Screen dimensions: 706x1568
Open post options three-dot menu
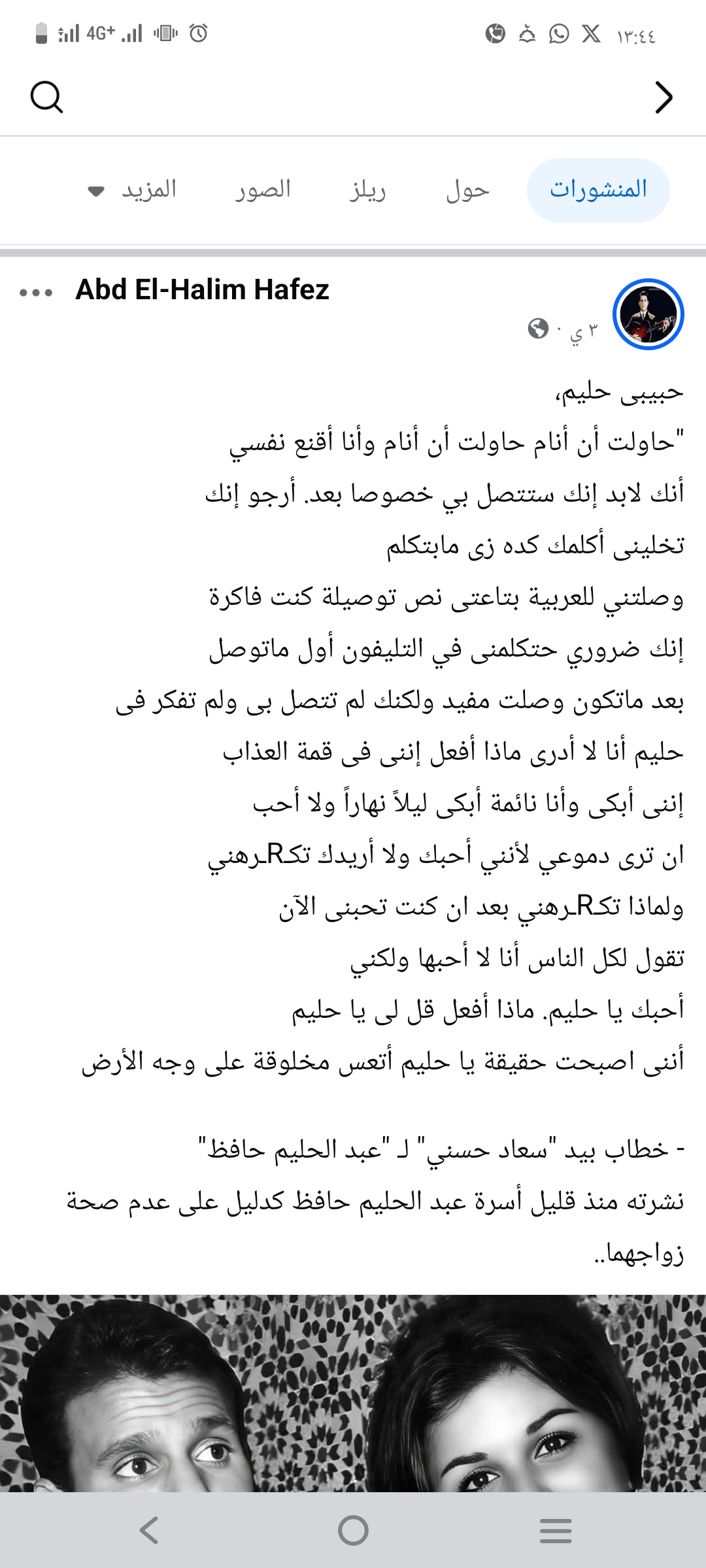click(x=36, y=293)
